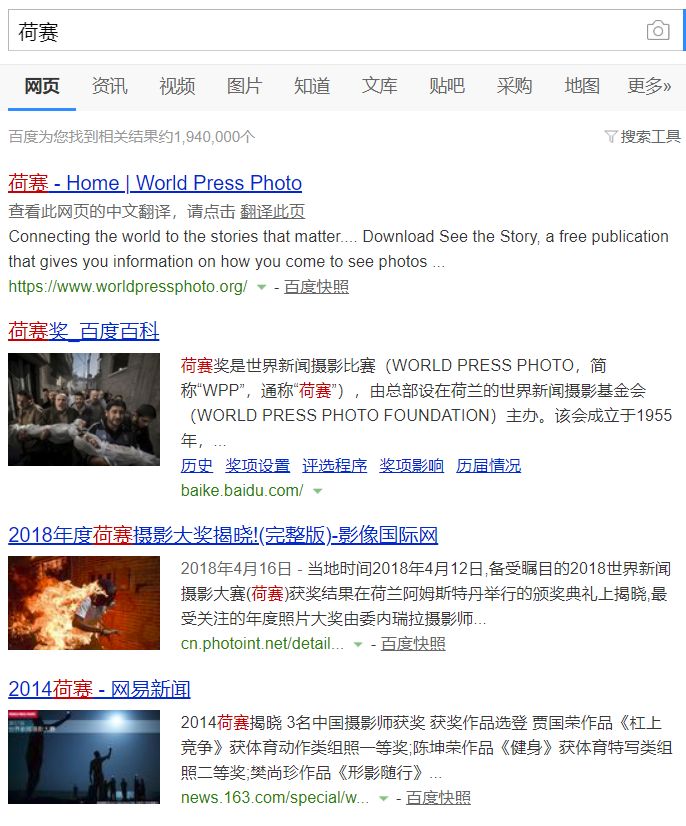Switch to the 资讯 tab

(x=110, y=86)
